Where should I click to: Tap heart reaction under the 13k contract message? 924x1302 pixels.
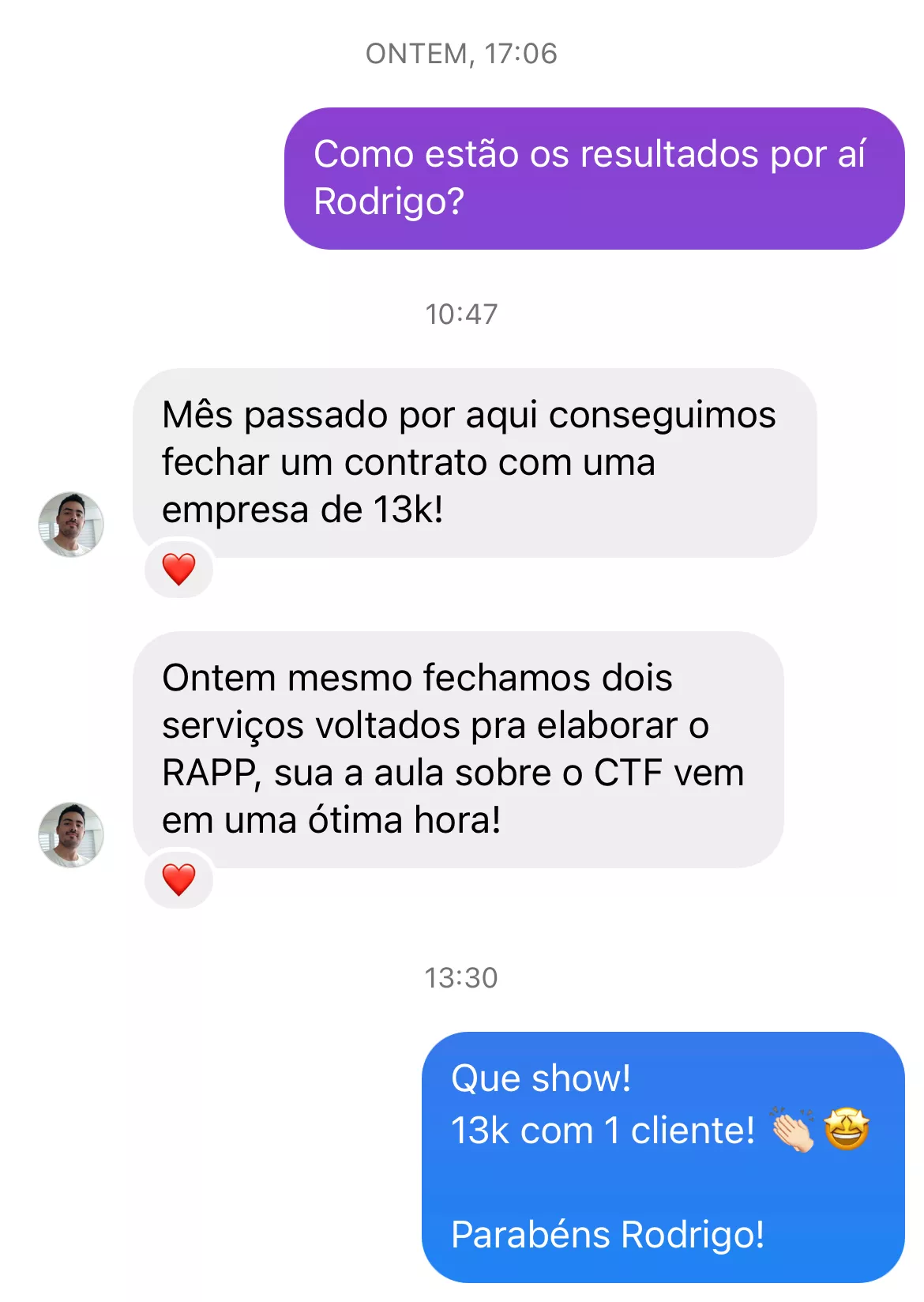(x=178, y=569)
